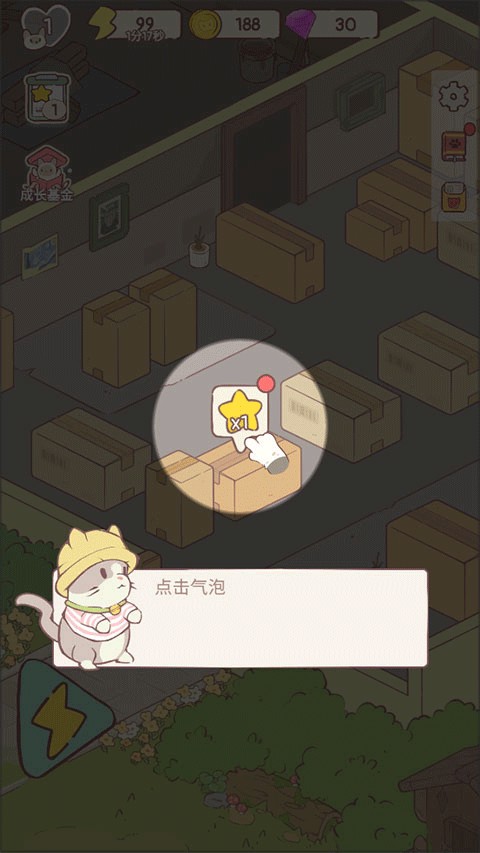Image resolution: width=480 pixels, height=853 pixels.
Task: Tap the dialogue box saying 点击气泡
Action: (239, 617)
